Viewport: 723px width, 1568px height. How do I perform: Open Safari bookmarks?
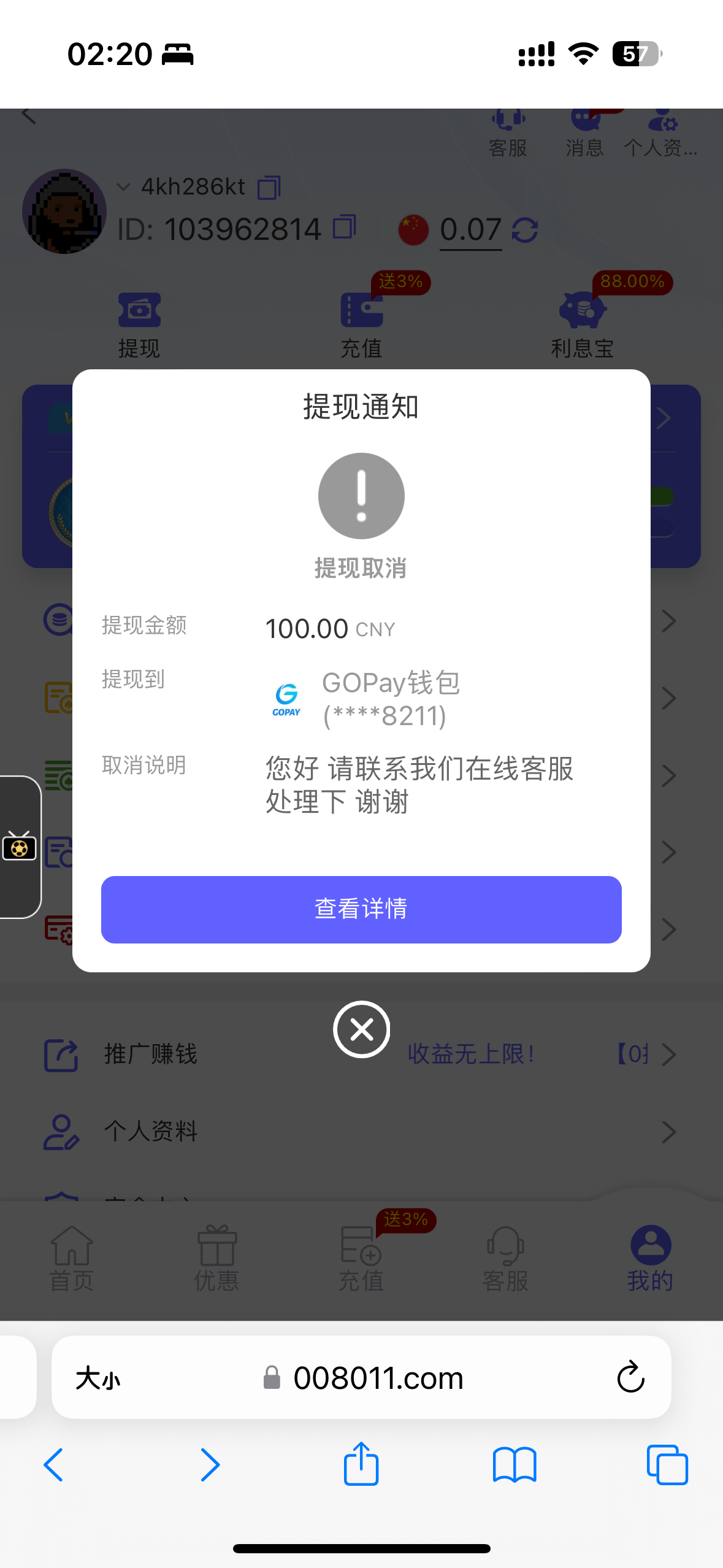514,1464
